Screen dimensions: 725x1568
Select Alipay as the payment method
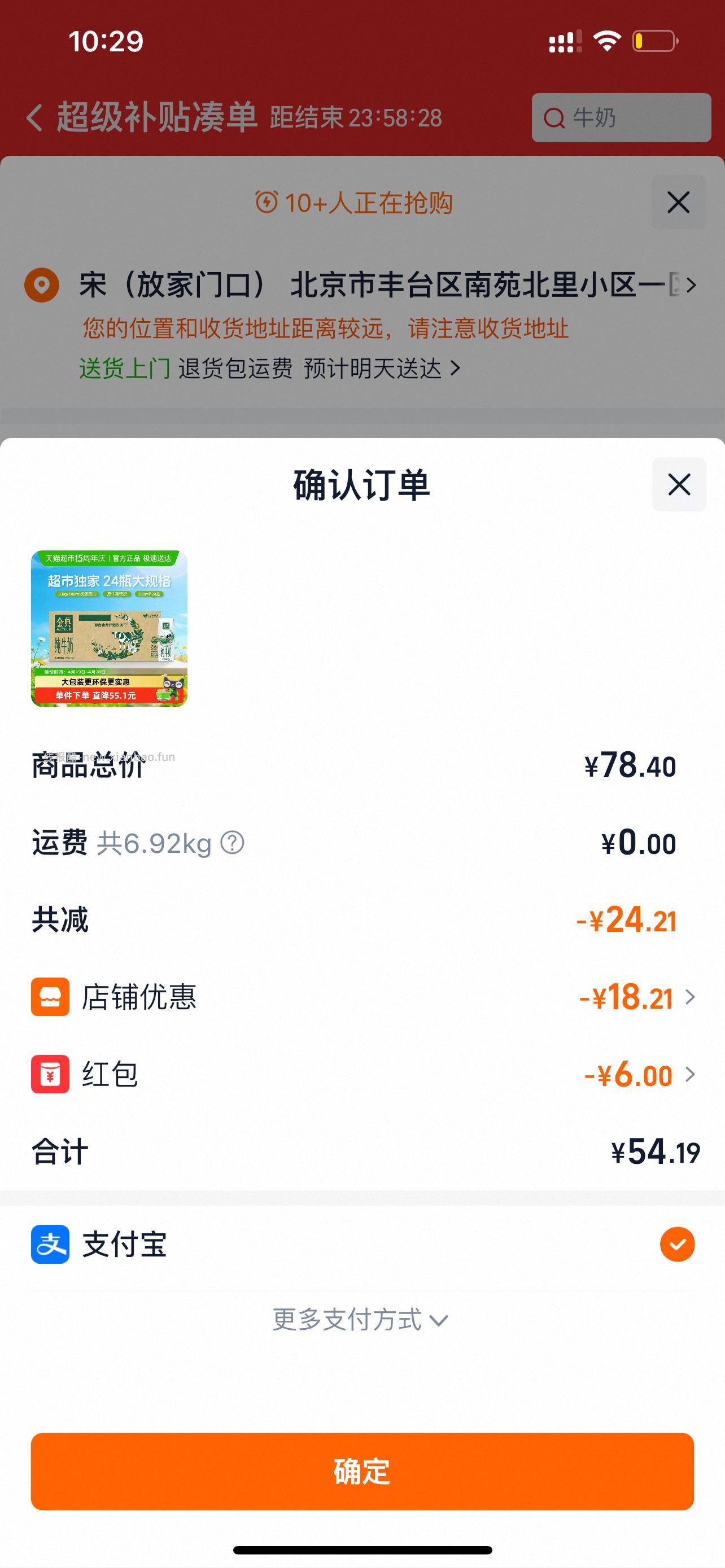click(678, 1243)
